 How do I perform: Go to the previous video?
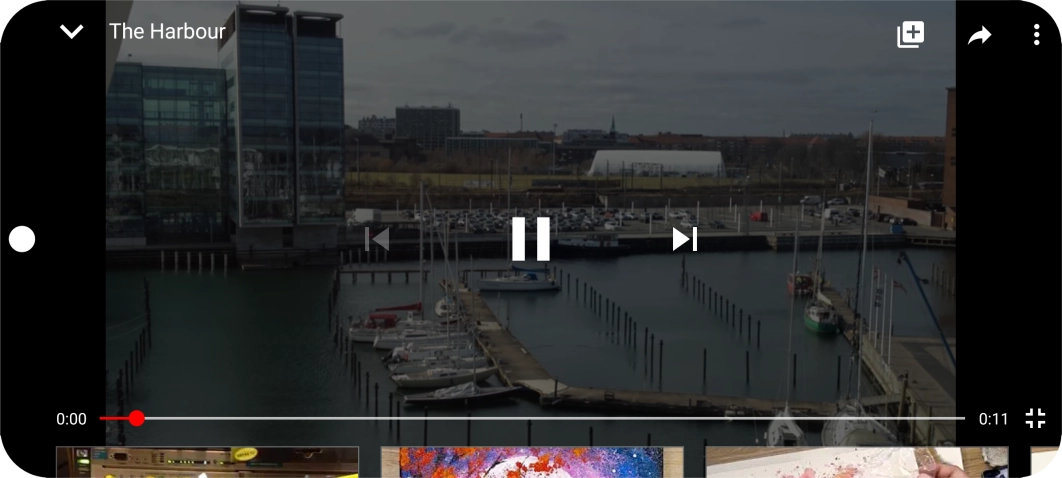click(377, 239)
